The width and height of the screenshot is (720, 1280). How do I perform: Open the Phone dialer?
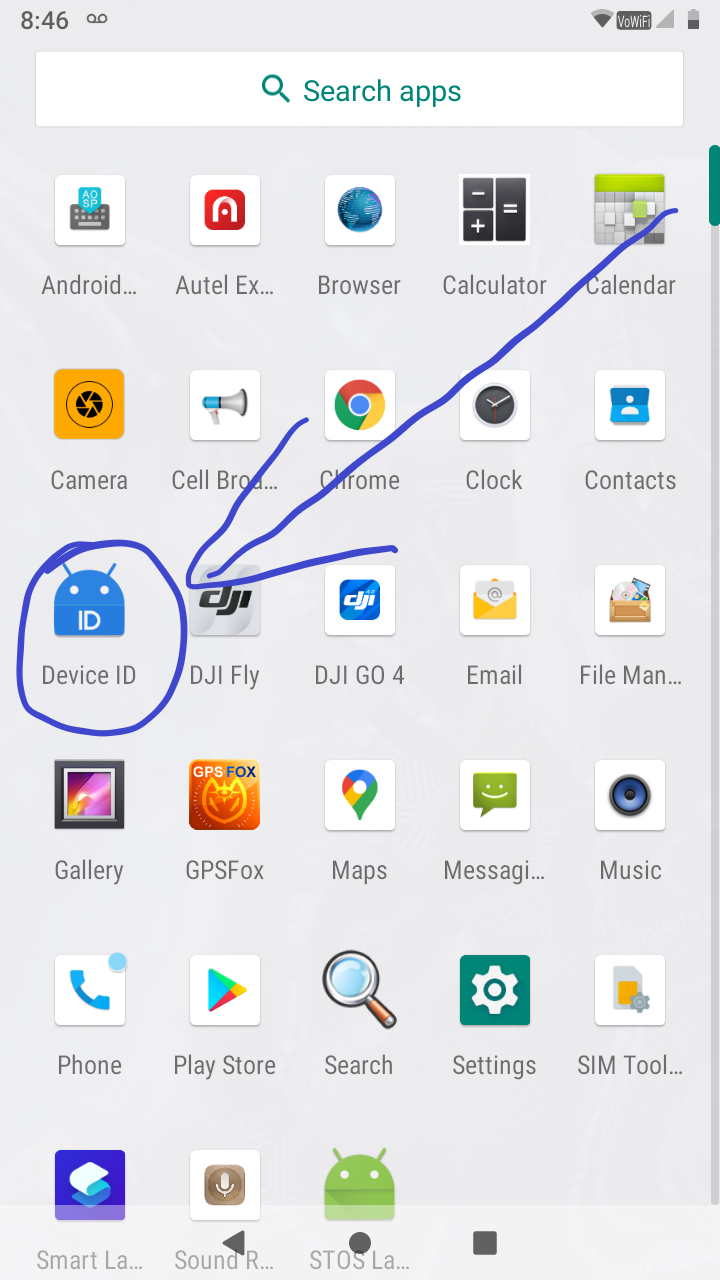pyautogui.click(x=89, y=991)
